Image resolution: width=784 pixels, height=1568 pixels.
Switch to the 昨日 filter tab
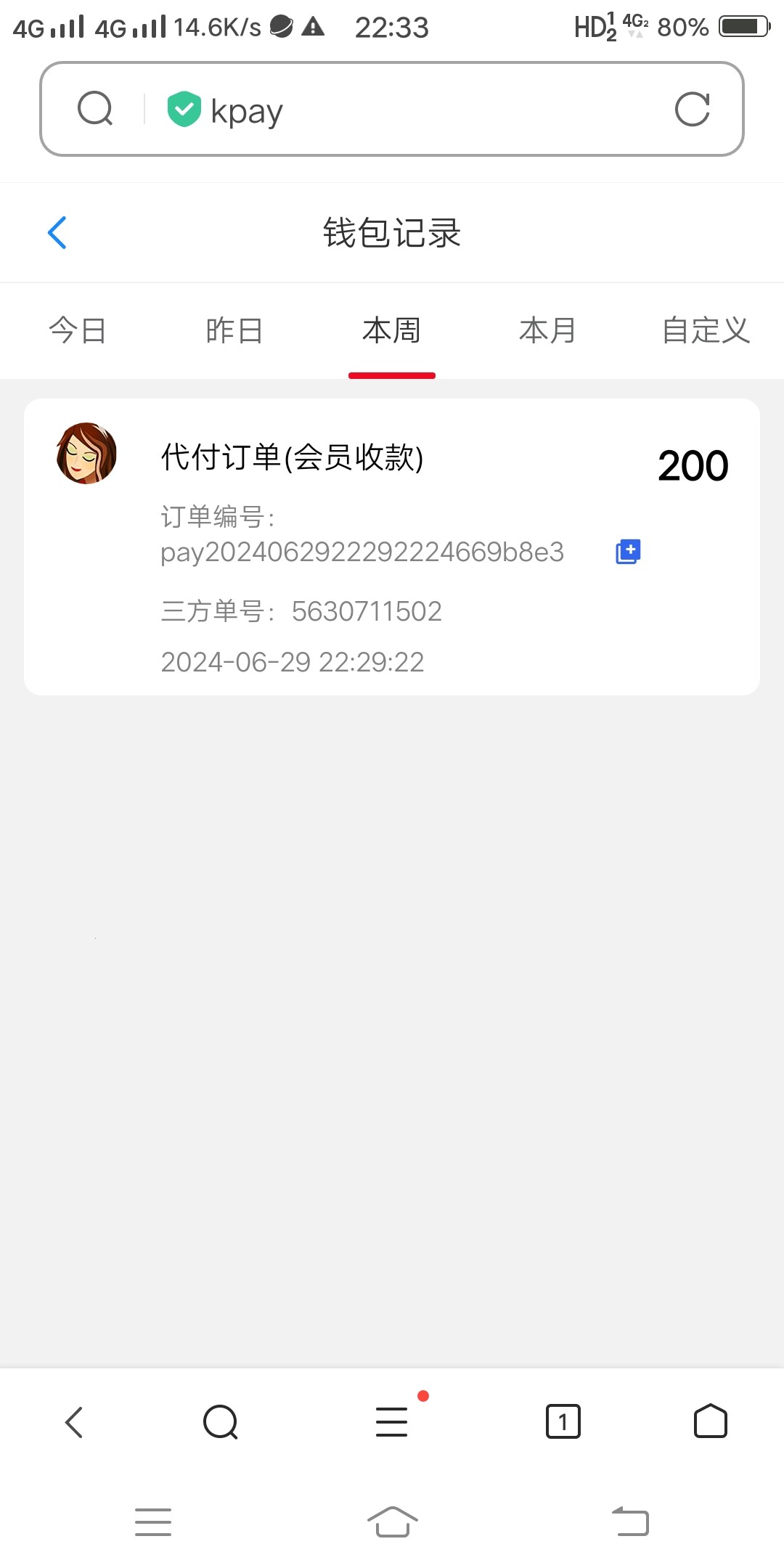pyautogui.click(x=234, y=330)
